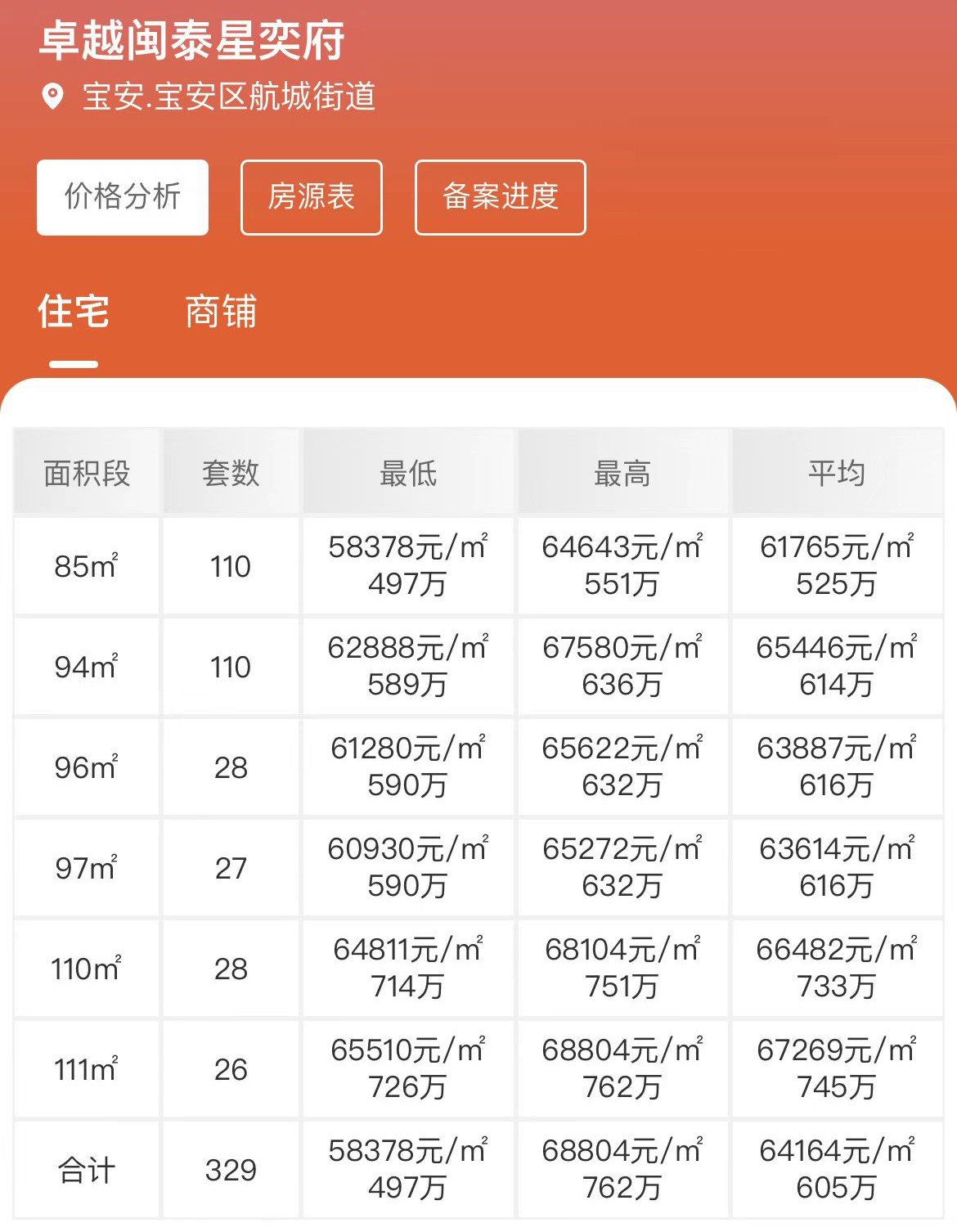Click the 最高 column header
The image size is (957, 1232).
(x=622, y=471)
